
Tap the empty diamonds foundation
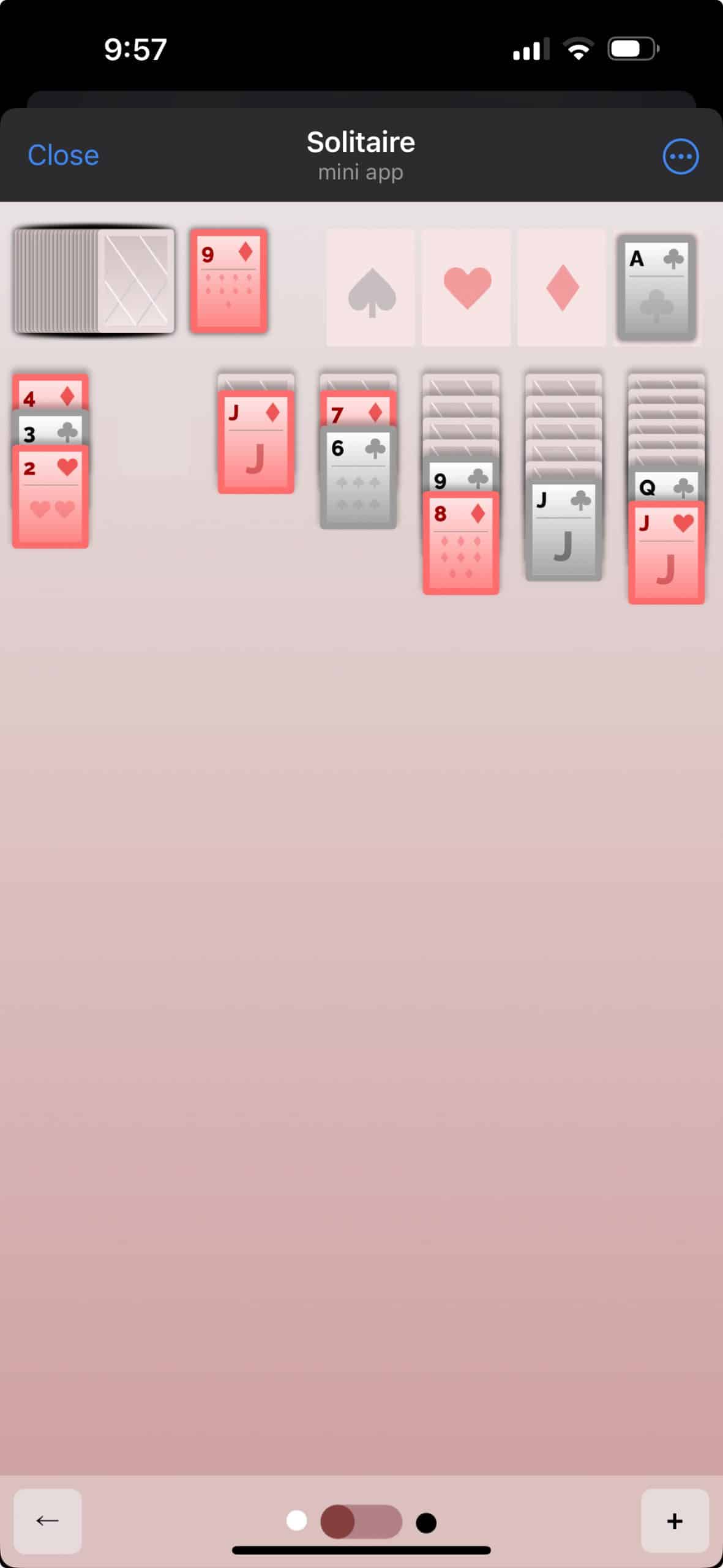[562, 287]
